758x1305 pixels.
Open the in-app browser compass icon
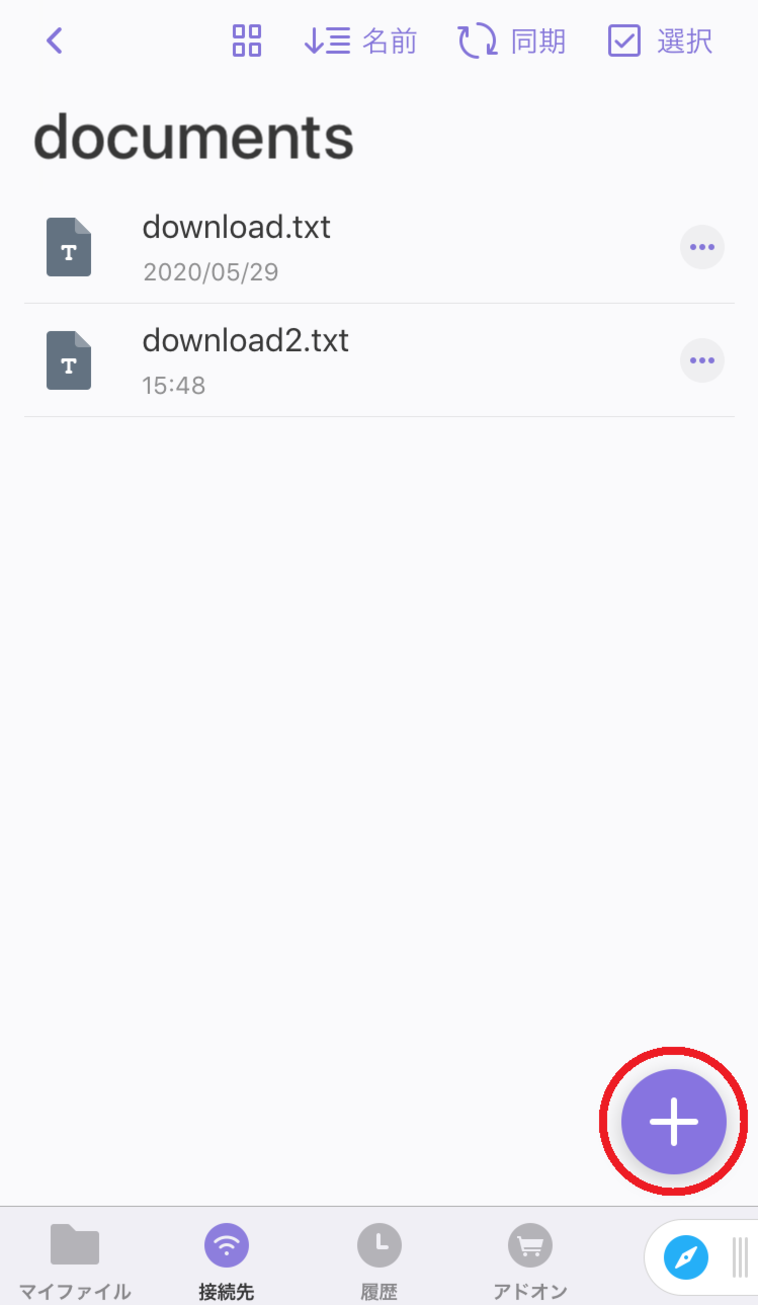(x=686, y=1257)
